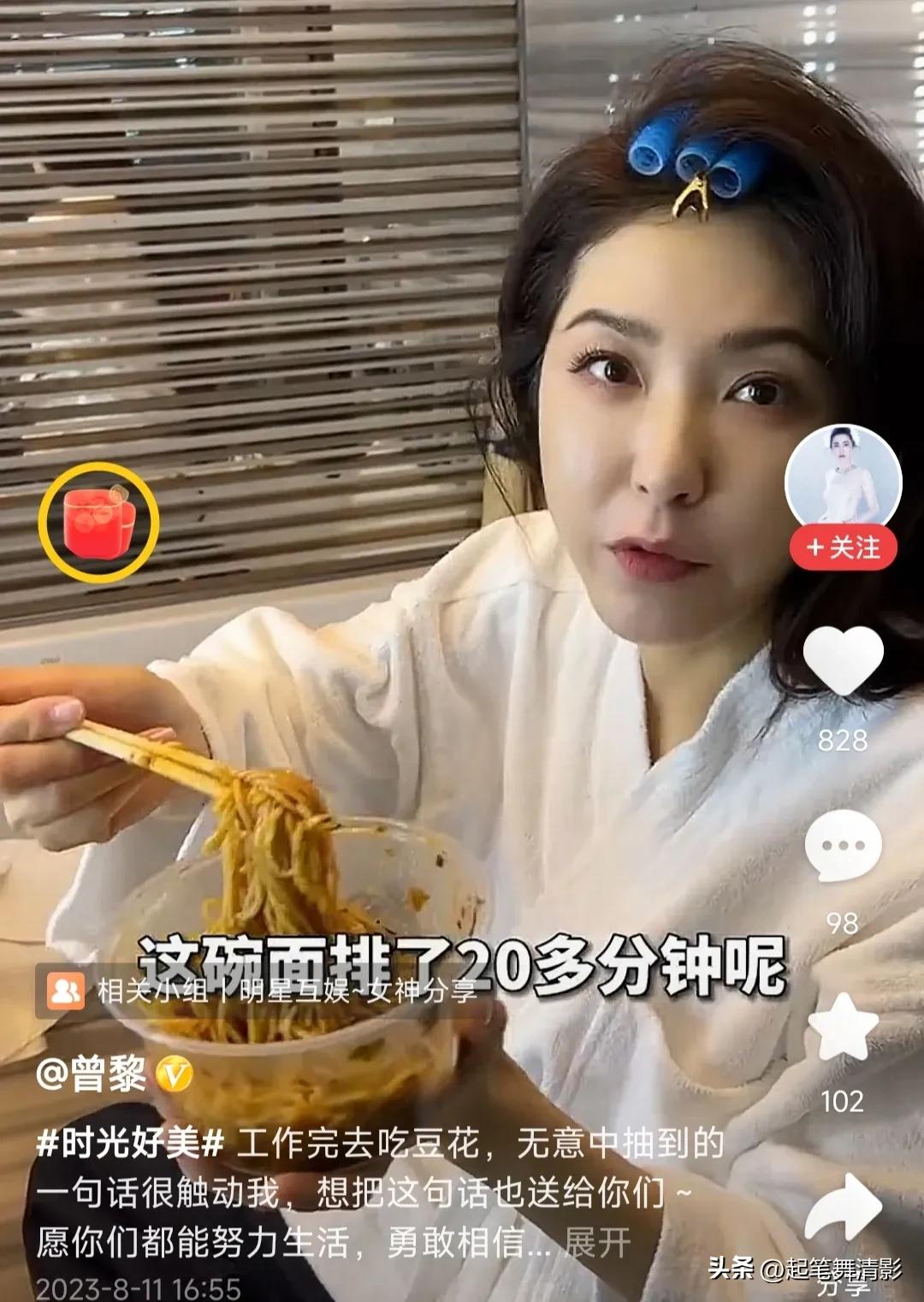Expand the caption with 展开

pos(597,1242)
